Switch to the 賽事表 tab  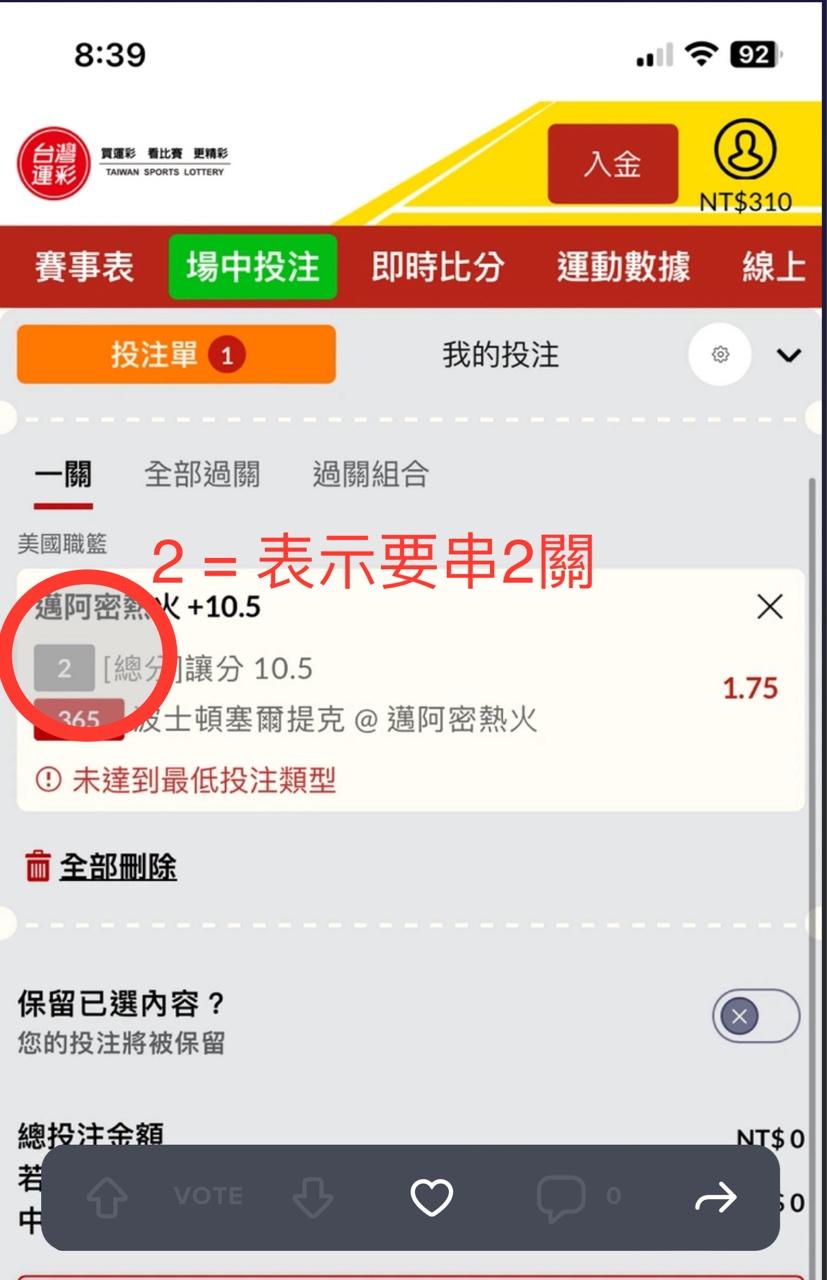click(84, 267)
